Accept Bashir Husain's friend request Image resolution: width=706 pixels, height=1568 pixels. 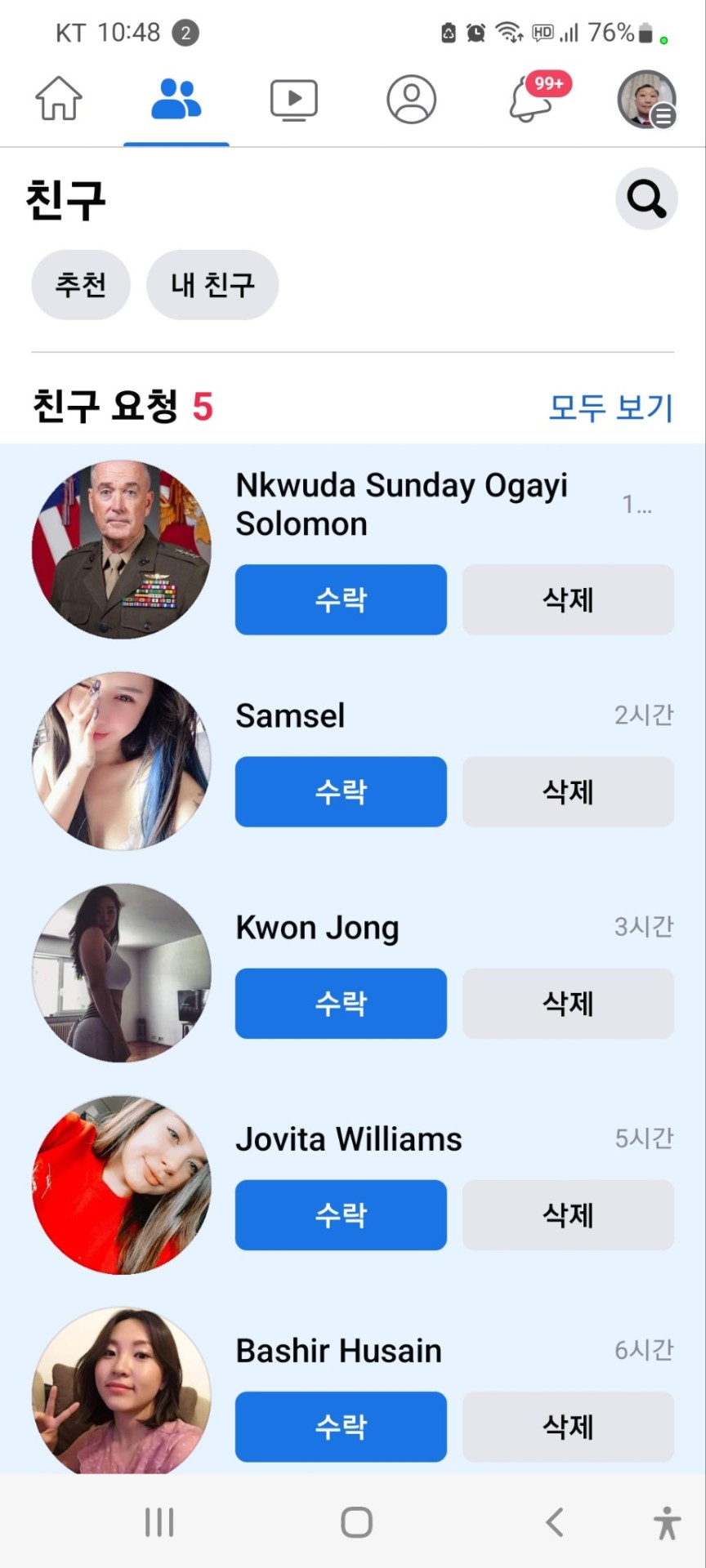[x=341, y=1427]
